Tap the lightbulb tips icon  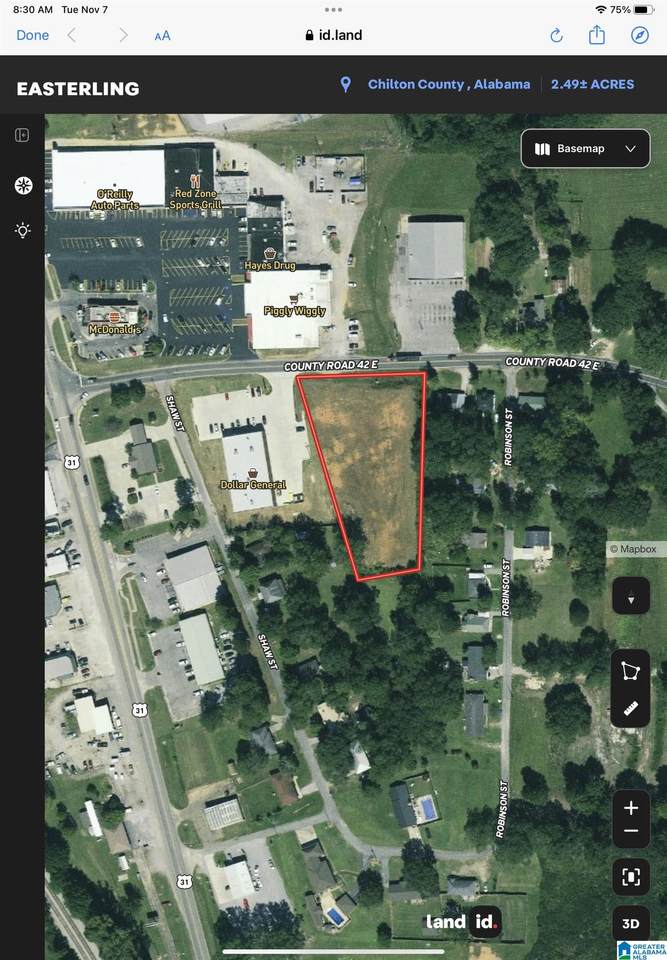coord(22,230)
